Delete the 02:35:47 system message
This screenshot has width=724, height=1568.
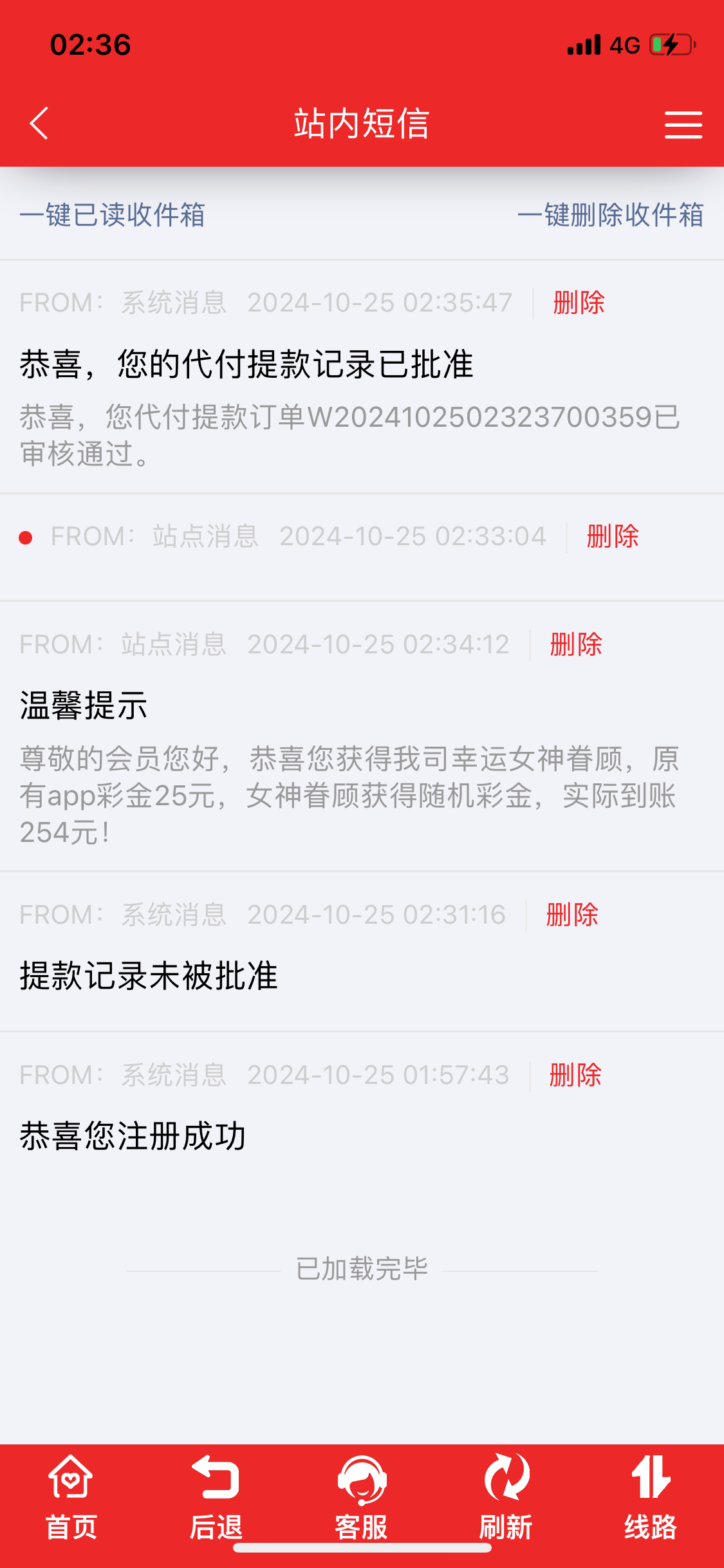[x=579, y=303]
